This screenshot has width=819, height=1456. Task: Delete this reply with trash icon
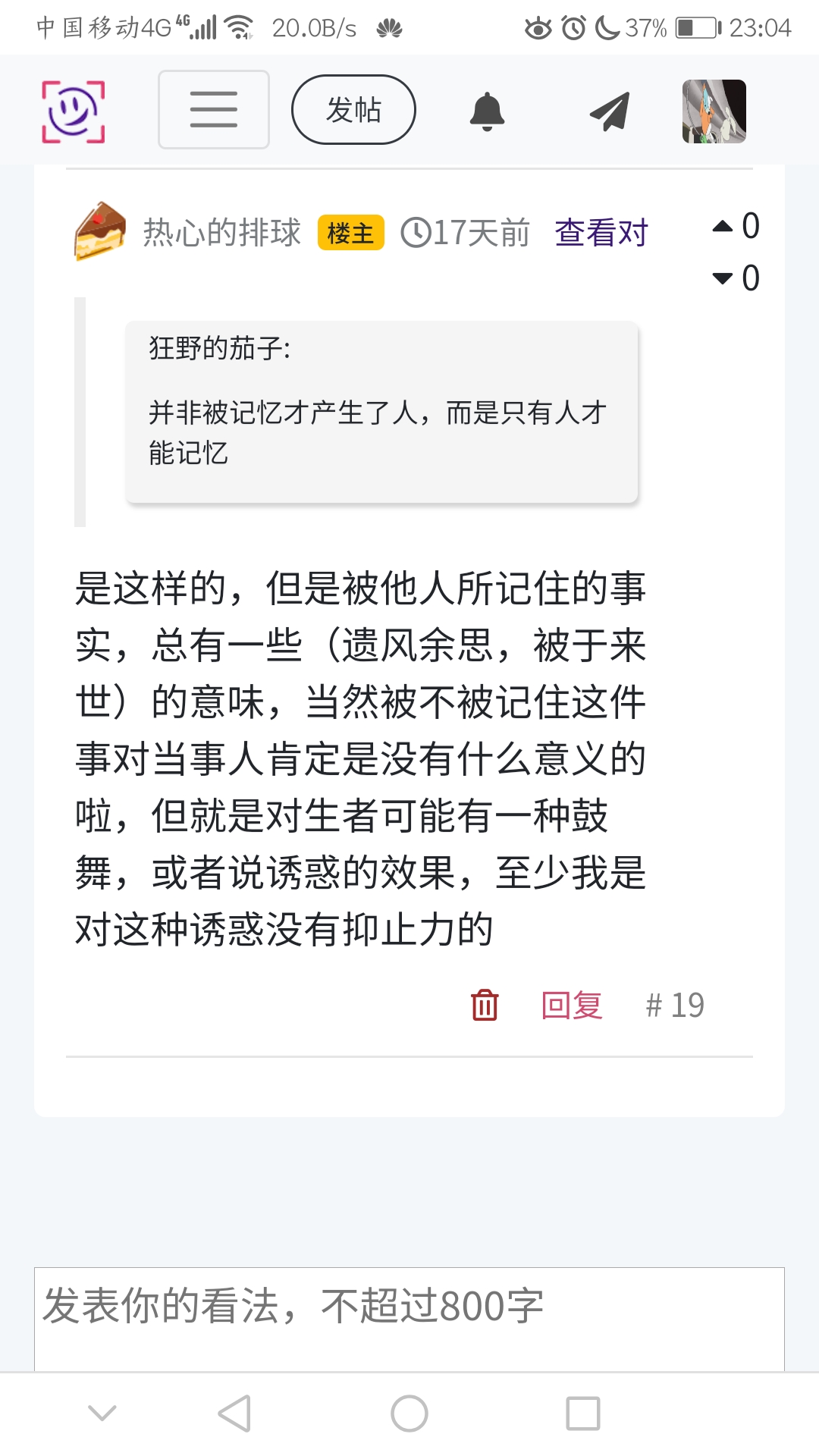click(485, 1006)
